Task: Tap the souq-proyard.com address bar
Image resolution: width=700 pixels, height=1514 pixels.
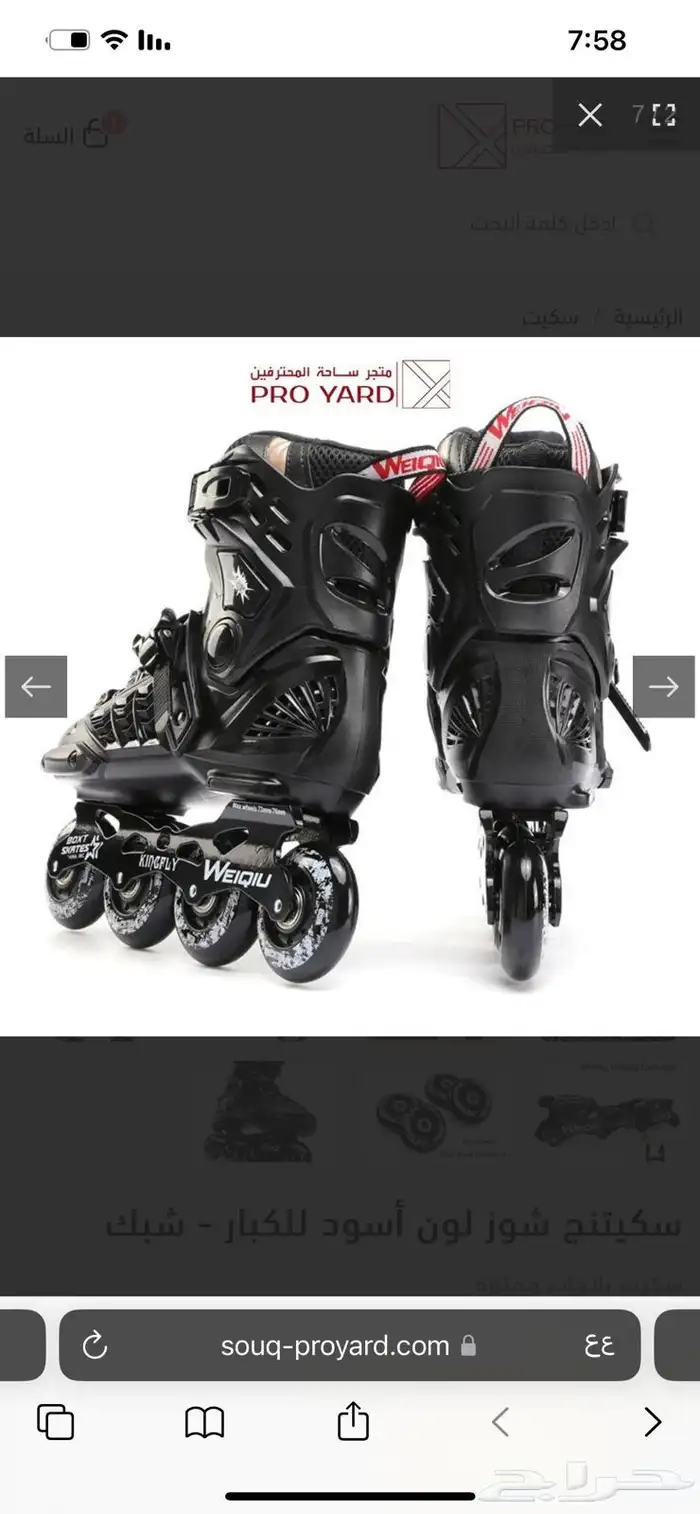Action: coord(335,1346)
